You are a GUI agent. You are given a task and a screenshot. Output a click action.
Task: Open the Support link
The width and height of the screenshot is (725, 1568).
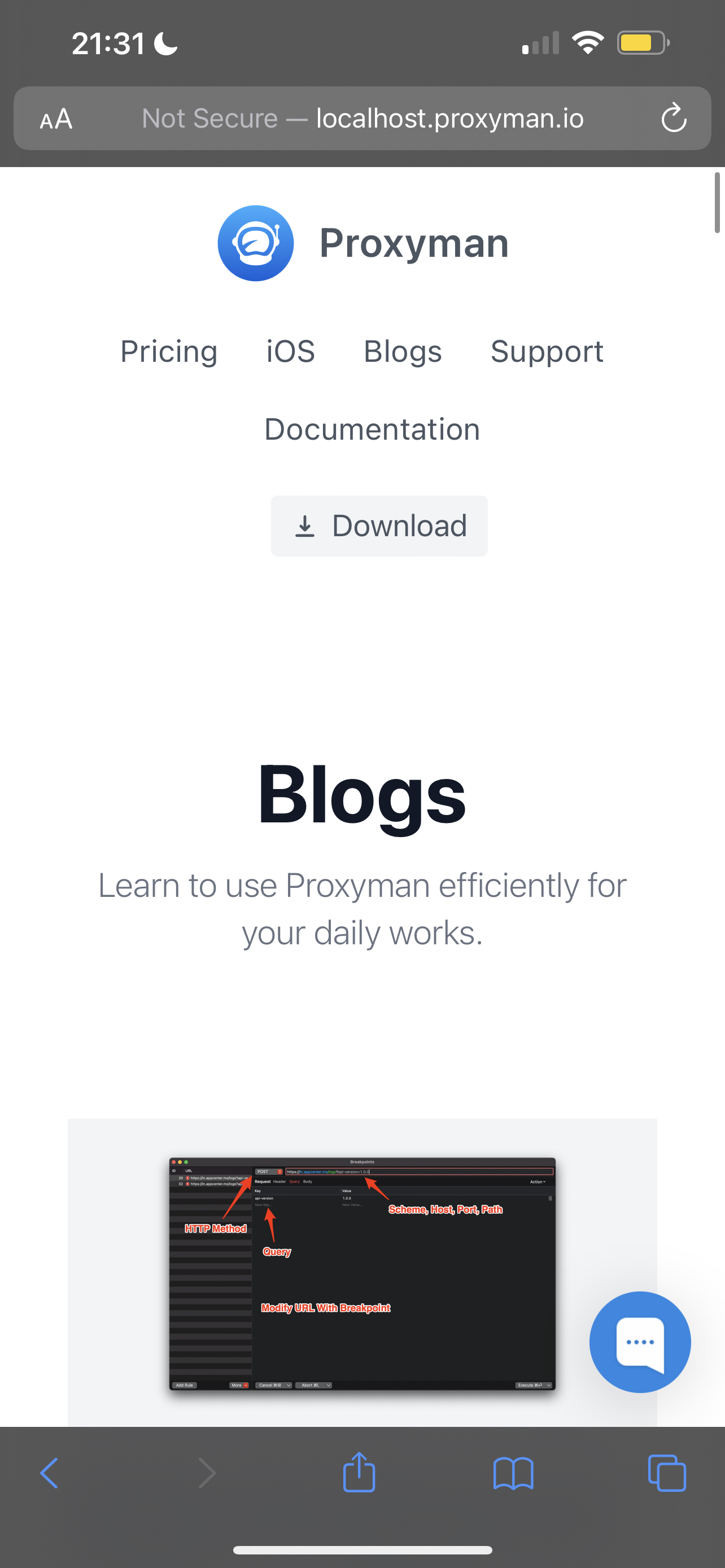click(x=547, y=351)
